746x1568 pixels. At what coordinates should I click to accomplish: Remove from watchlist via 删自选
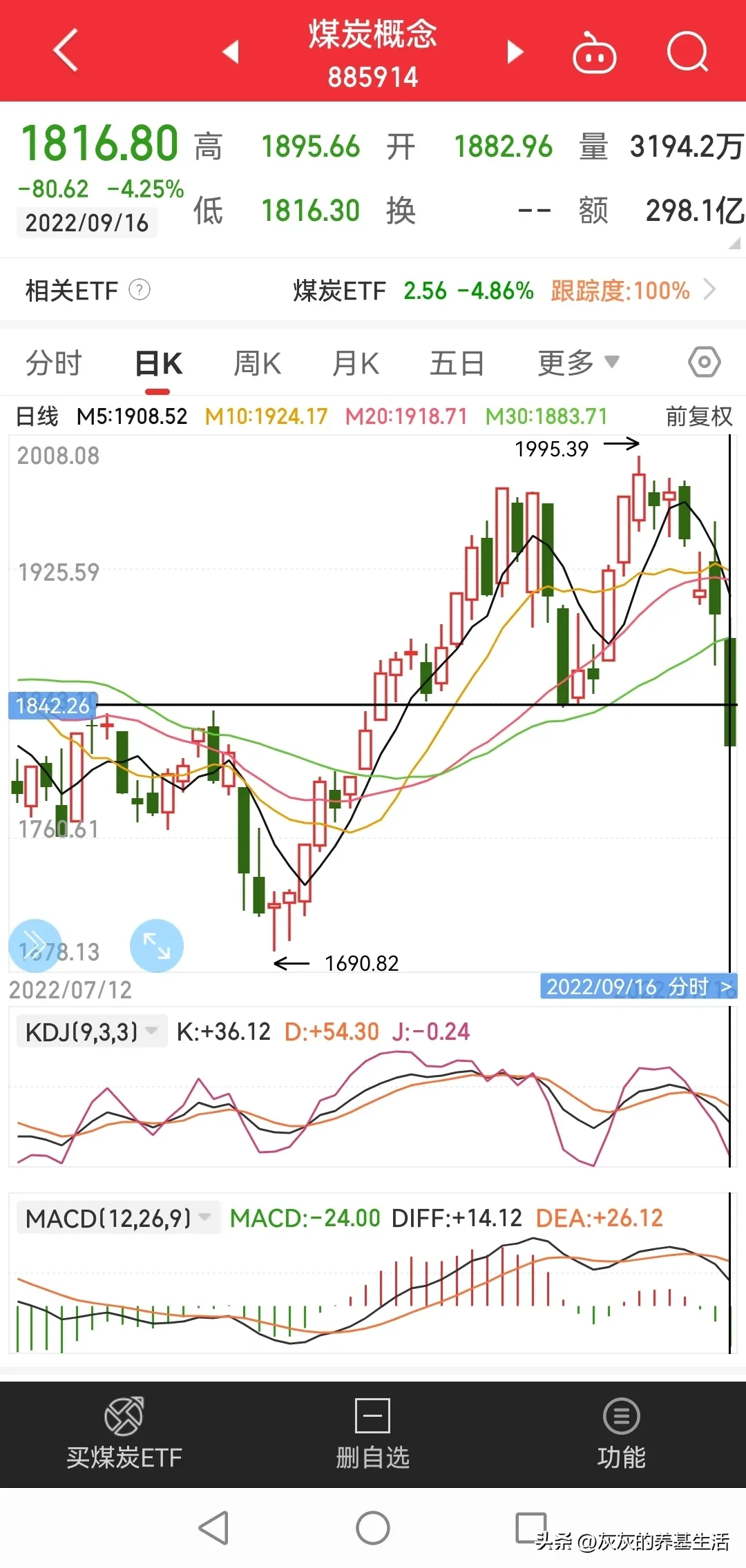pyautogui.click(x=373, y=1433)
